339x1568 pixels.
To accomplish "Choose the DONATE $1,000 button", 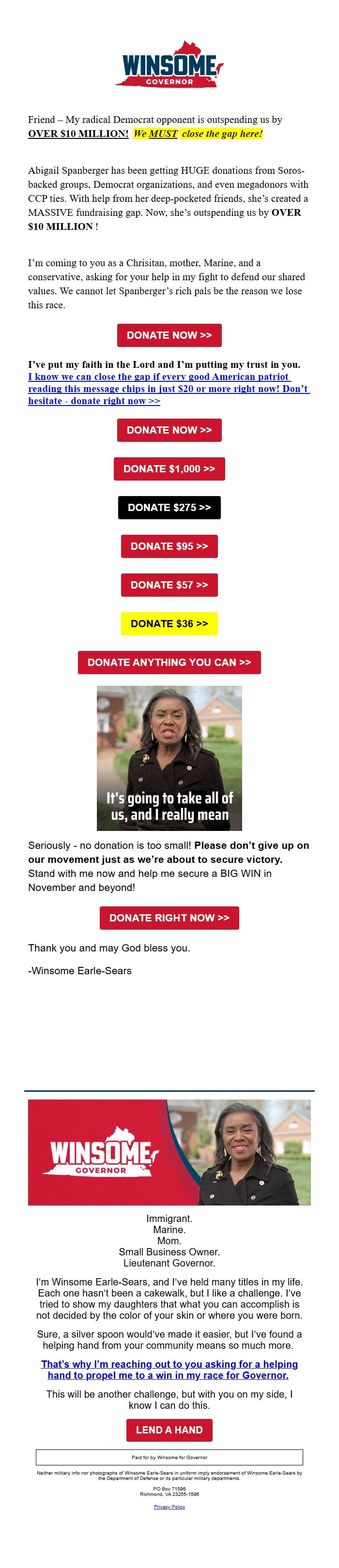I will tap(169, 468).
